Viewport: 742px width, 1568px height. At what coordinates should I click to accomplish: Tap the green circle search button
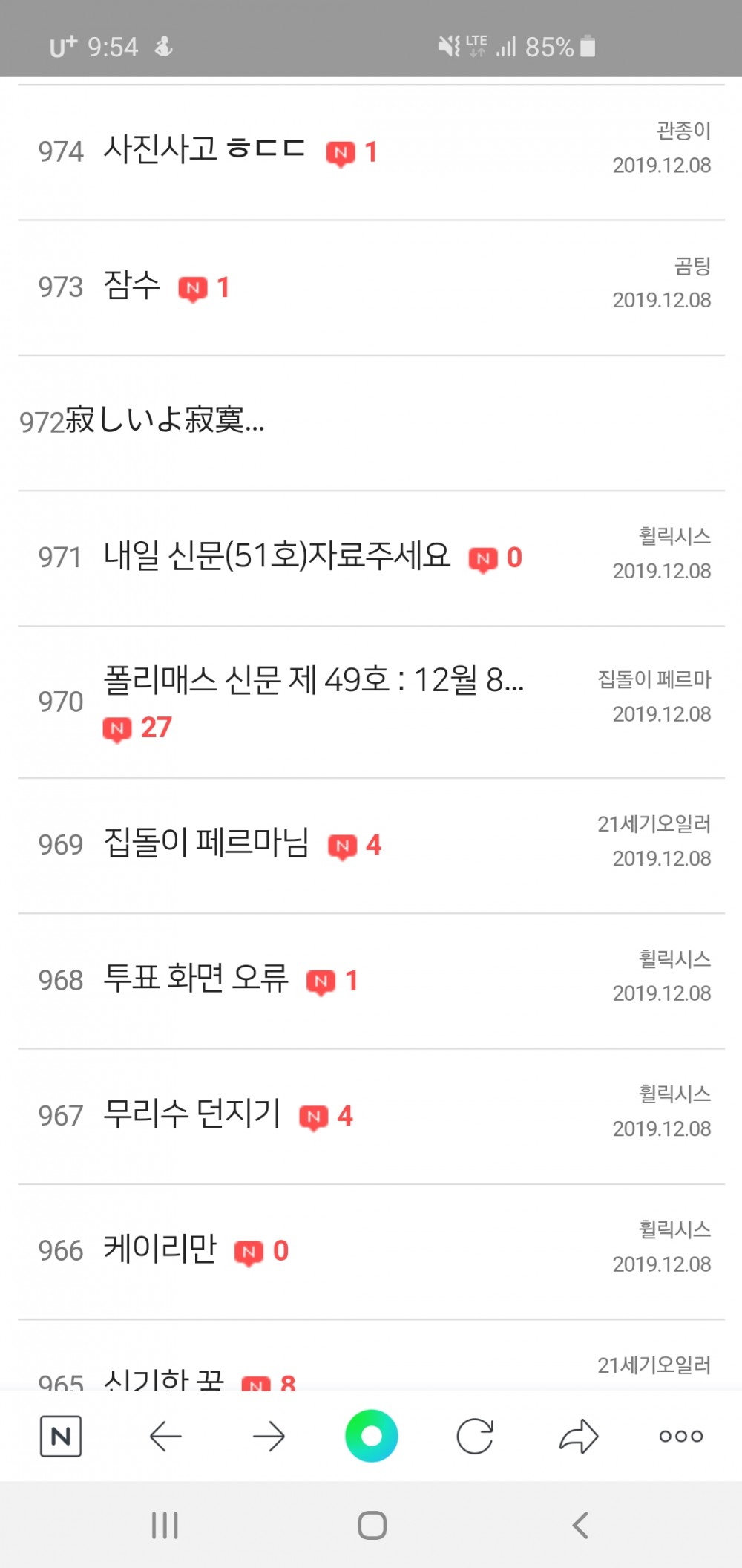[x=371, y=1436]
